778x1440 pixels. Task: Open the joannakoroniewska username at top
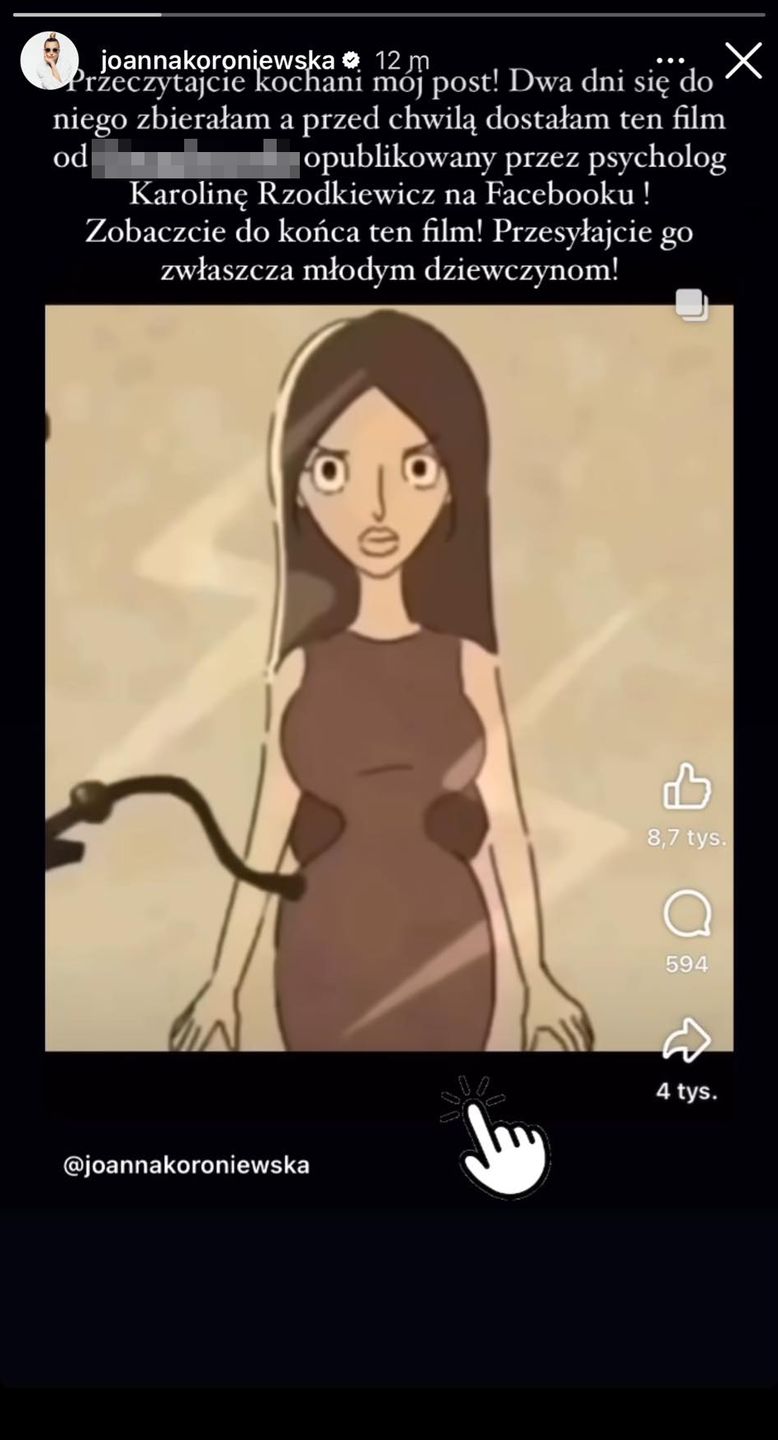click(x=217, y=61)
